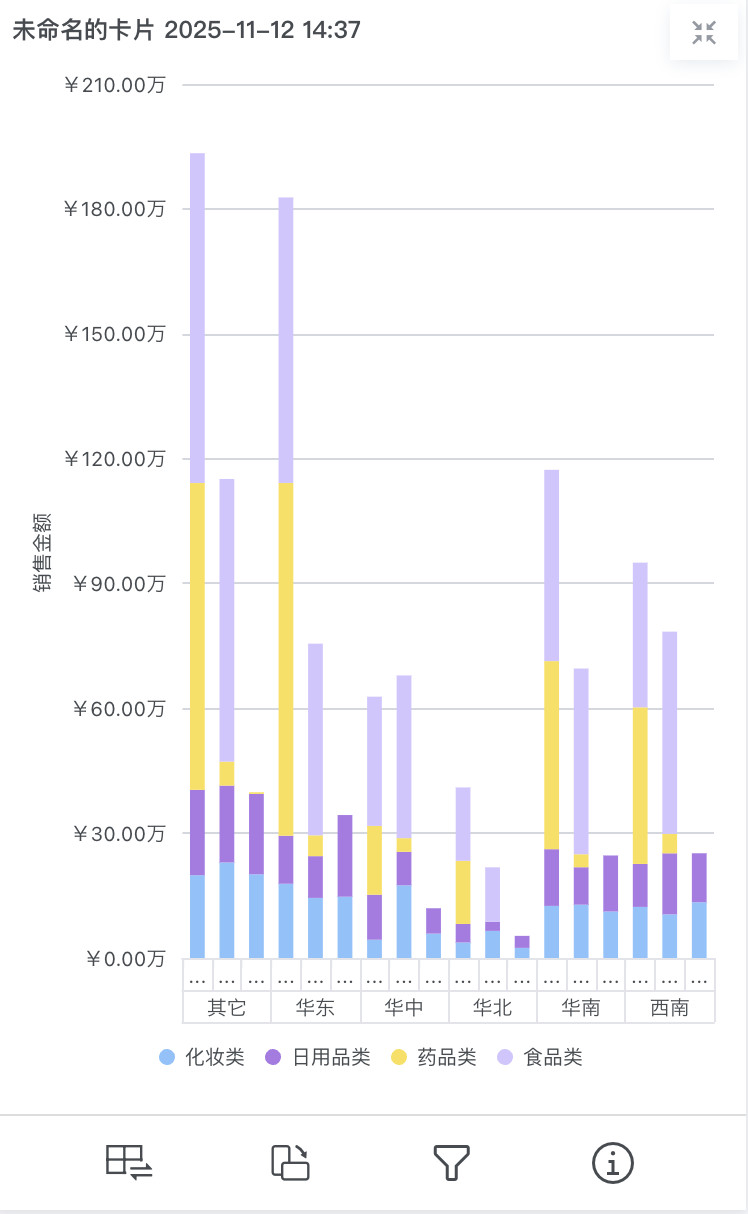Toggle the 食品类 legend series

point(539,1057)
